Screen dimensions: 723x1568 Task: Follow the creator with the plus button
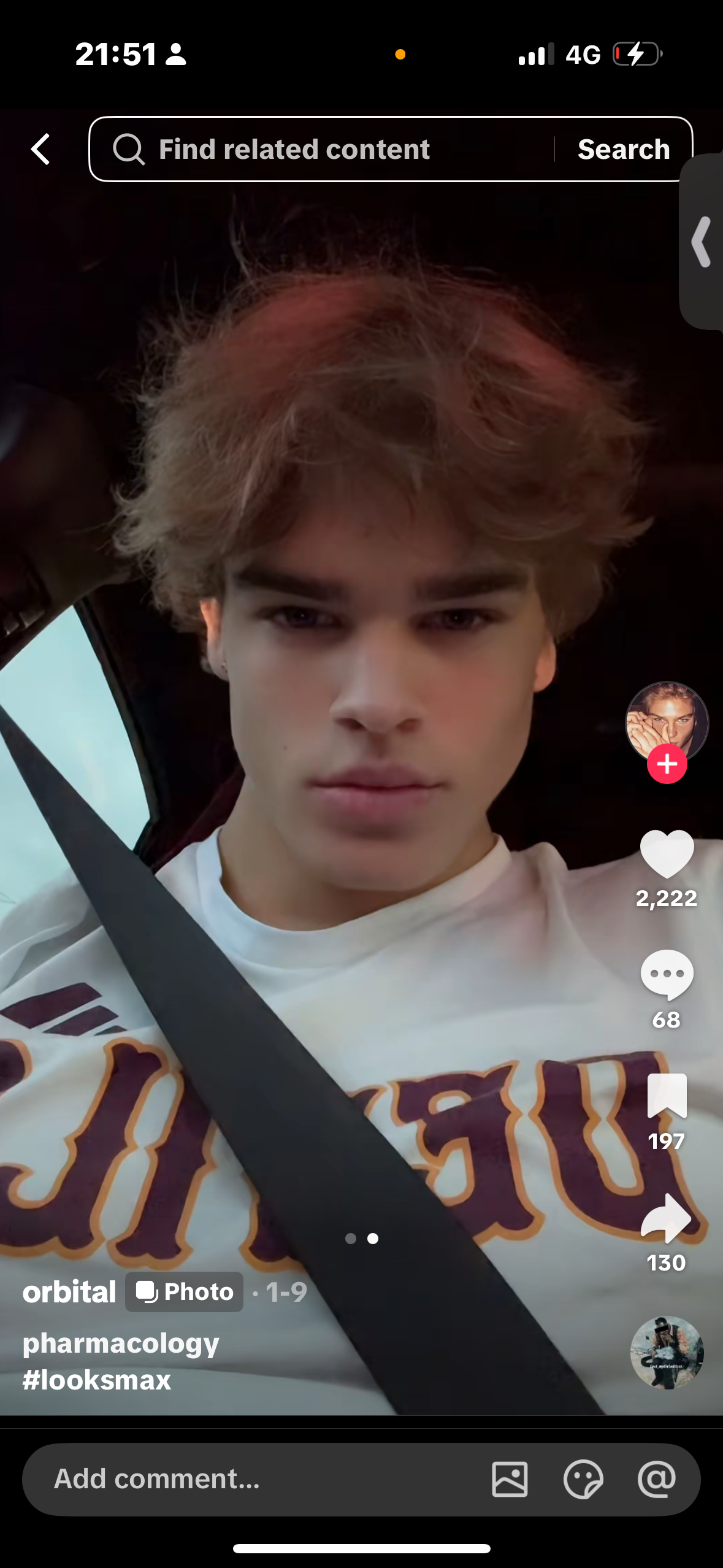pos(667,764)
